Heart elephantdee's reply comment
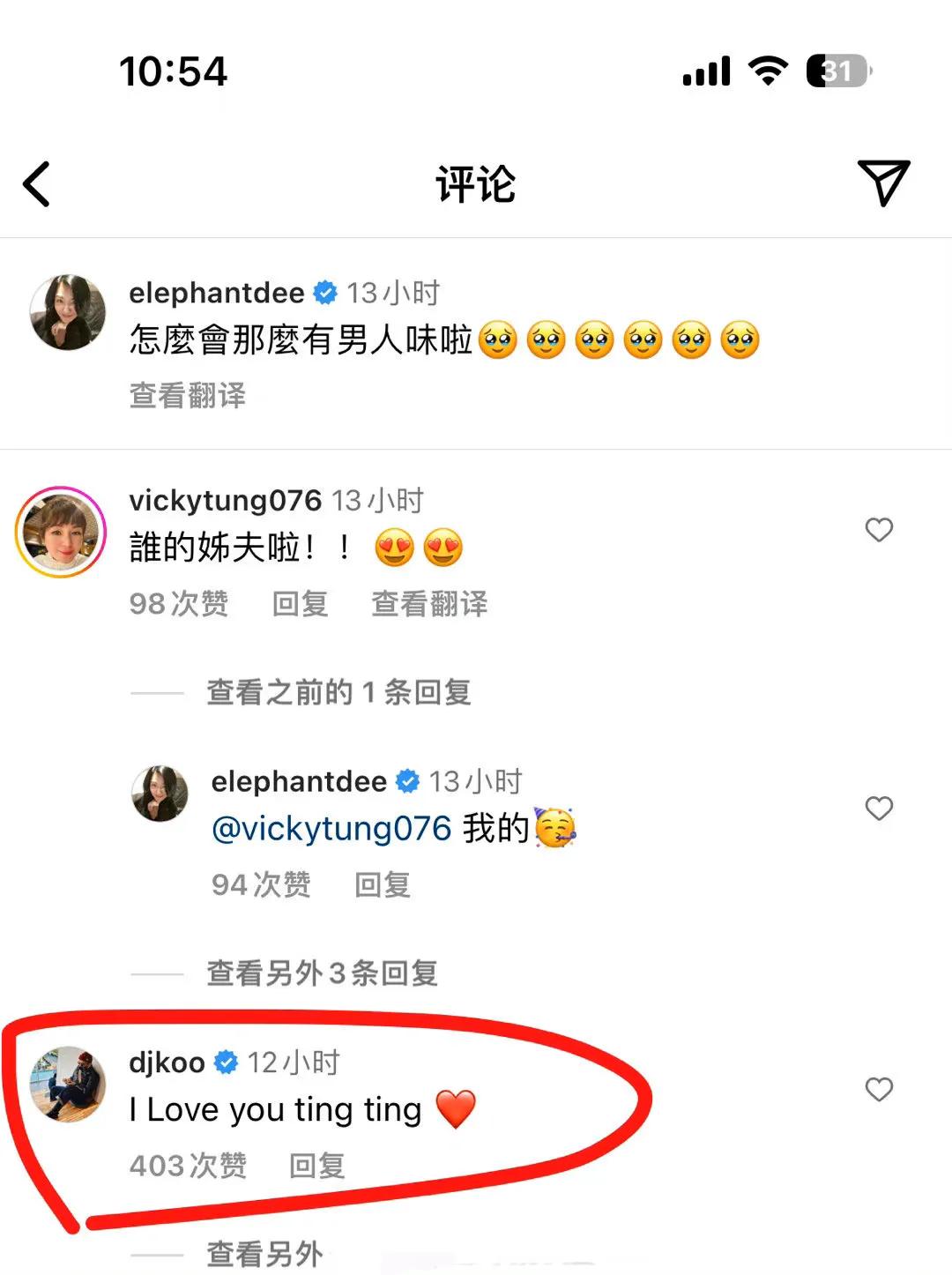Viewport: 952px width, 1275px height. click(879, 809)
